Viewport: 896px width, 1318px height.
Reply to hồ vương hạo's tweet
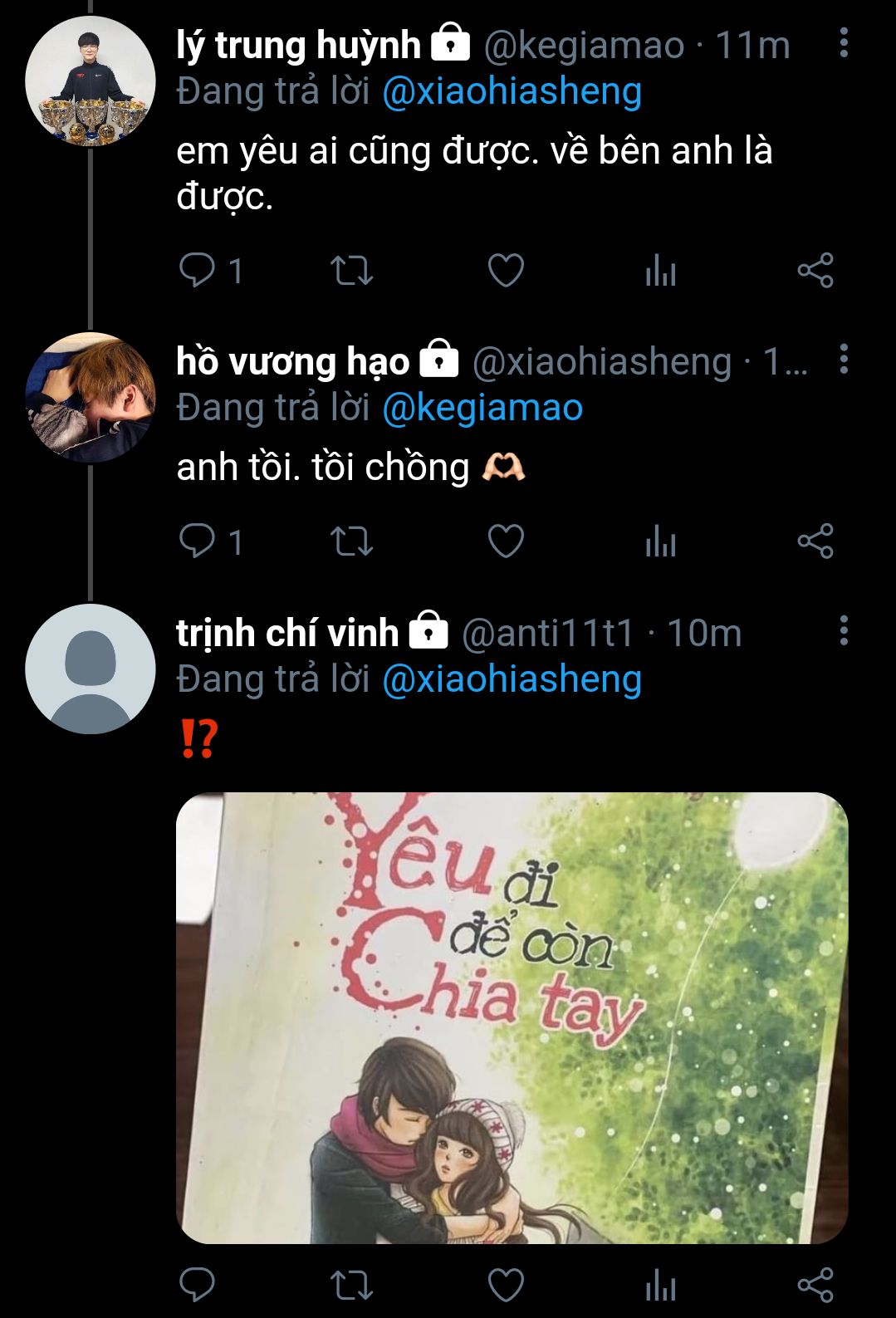pos(198,541)
